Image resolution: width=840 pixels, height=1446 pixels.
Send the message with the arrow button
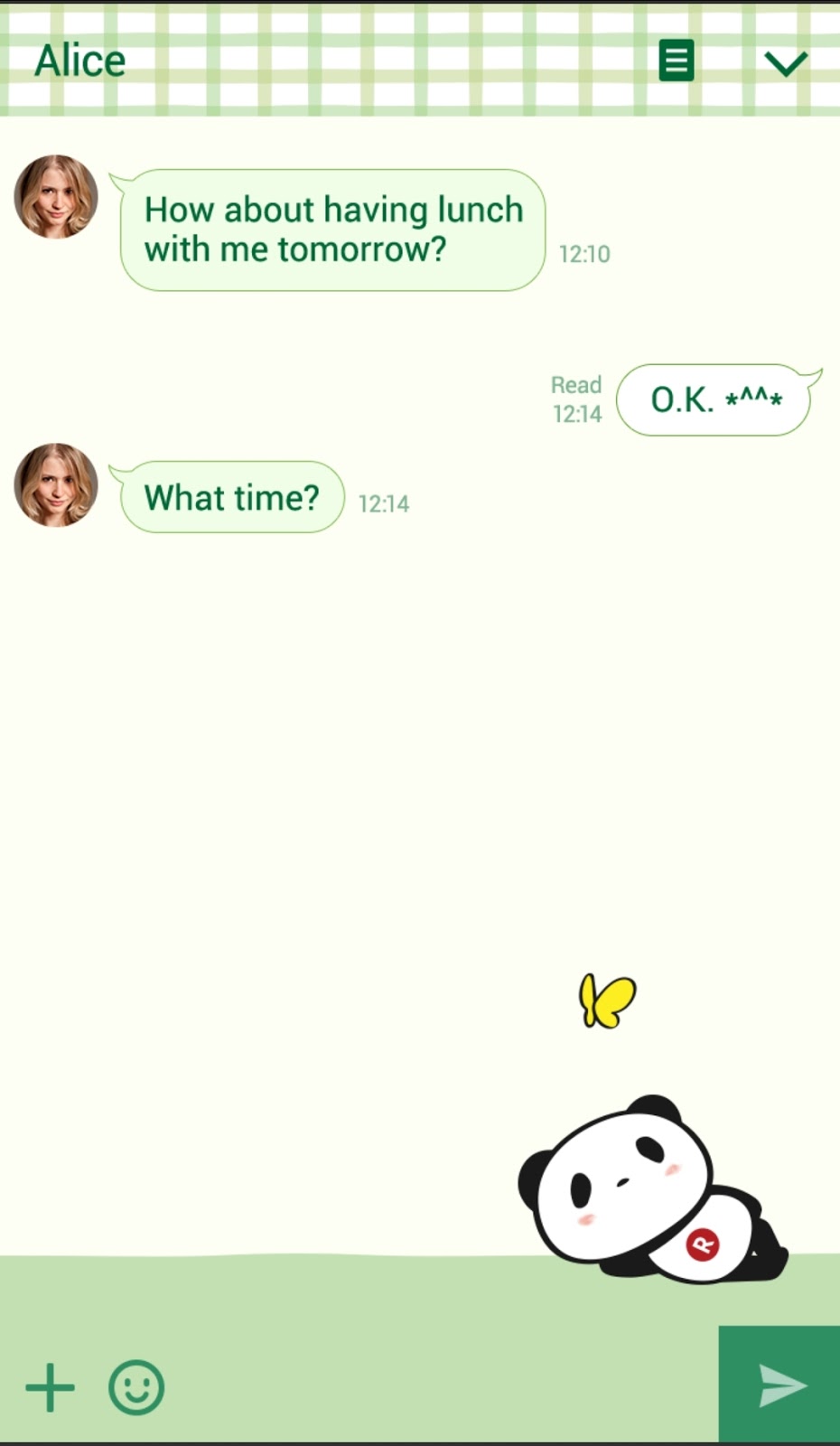(x=779, y=1385)
